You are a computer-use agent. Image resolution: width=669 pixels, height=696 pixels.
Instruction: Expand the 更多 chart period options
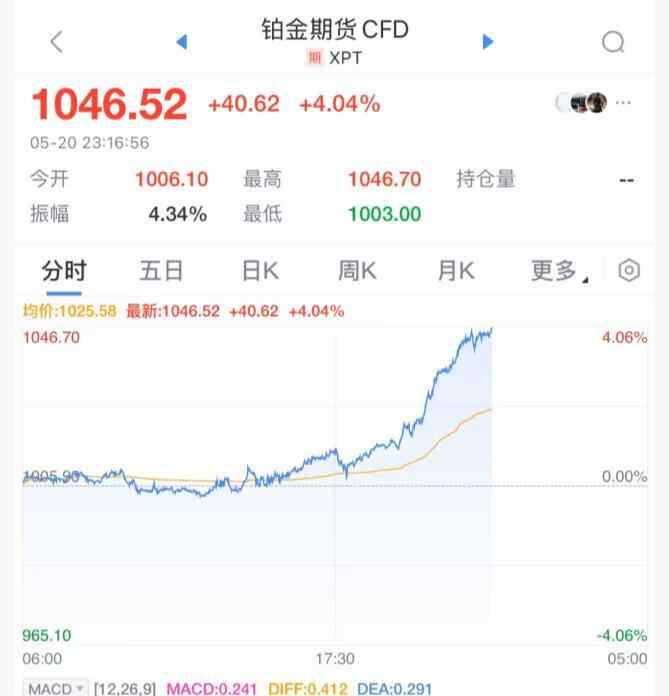557,270
